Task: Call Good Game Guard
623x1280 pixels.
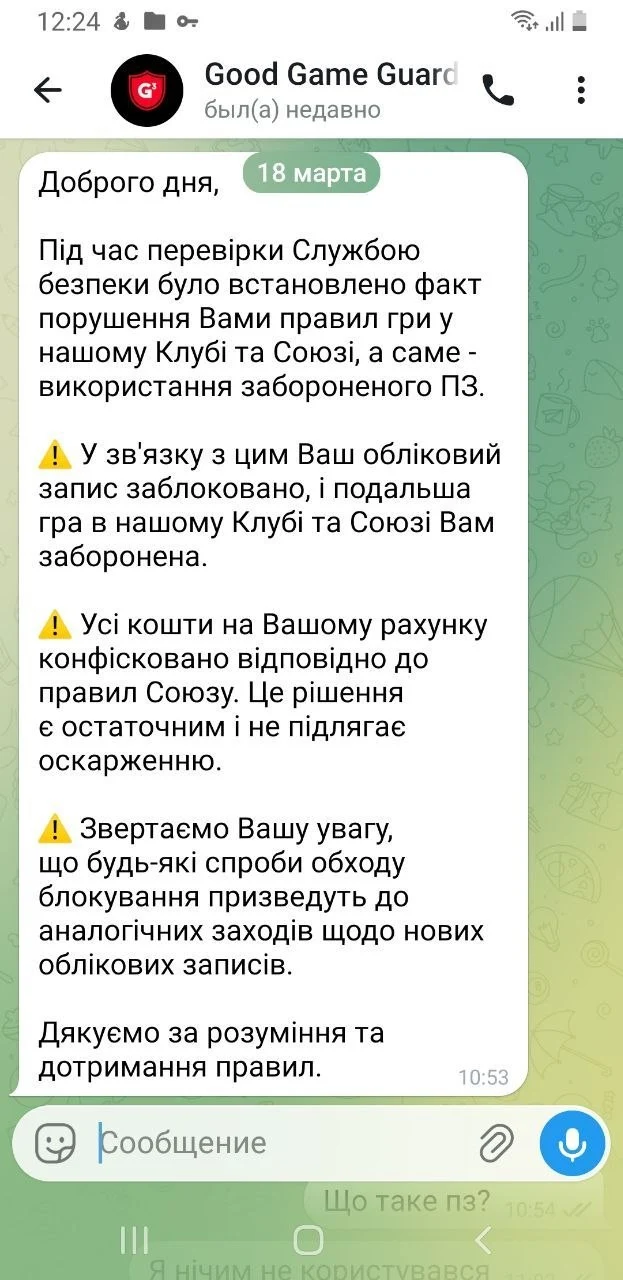Action: [498, 91]
